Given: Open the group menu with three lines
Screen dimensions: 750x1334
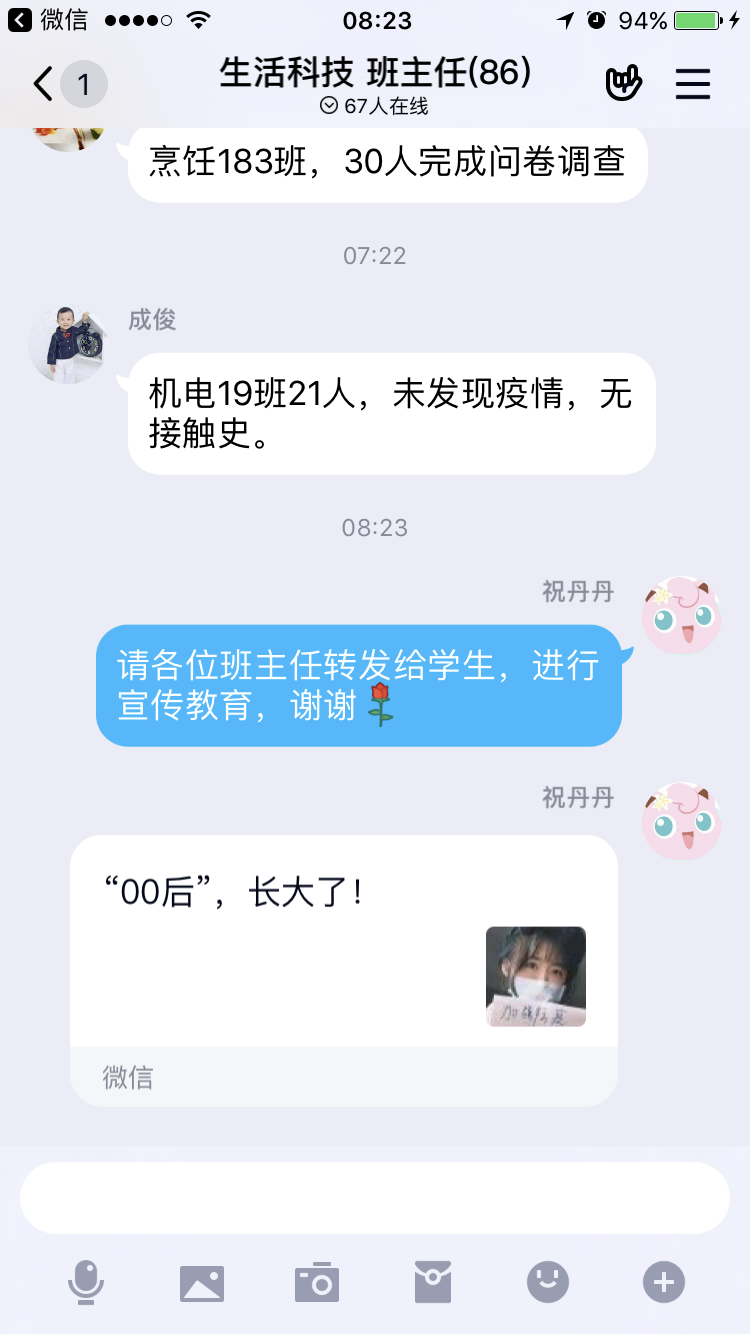Looking at the screenshot, I should click(692, 85).
